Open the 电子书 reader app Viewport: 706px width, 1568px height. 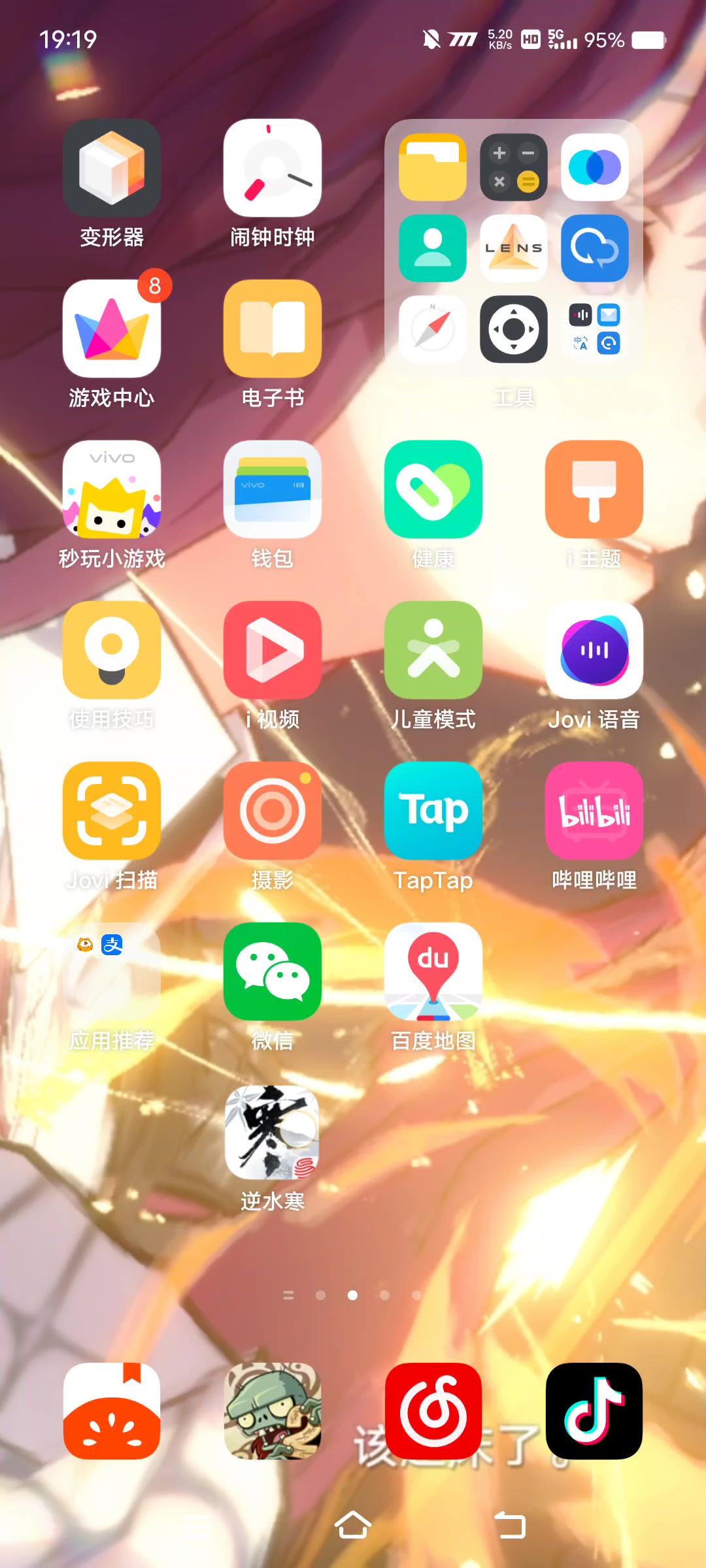tap(273, 329)
